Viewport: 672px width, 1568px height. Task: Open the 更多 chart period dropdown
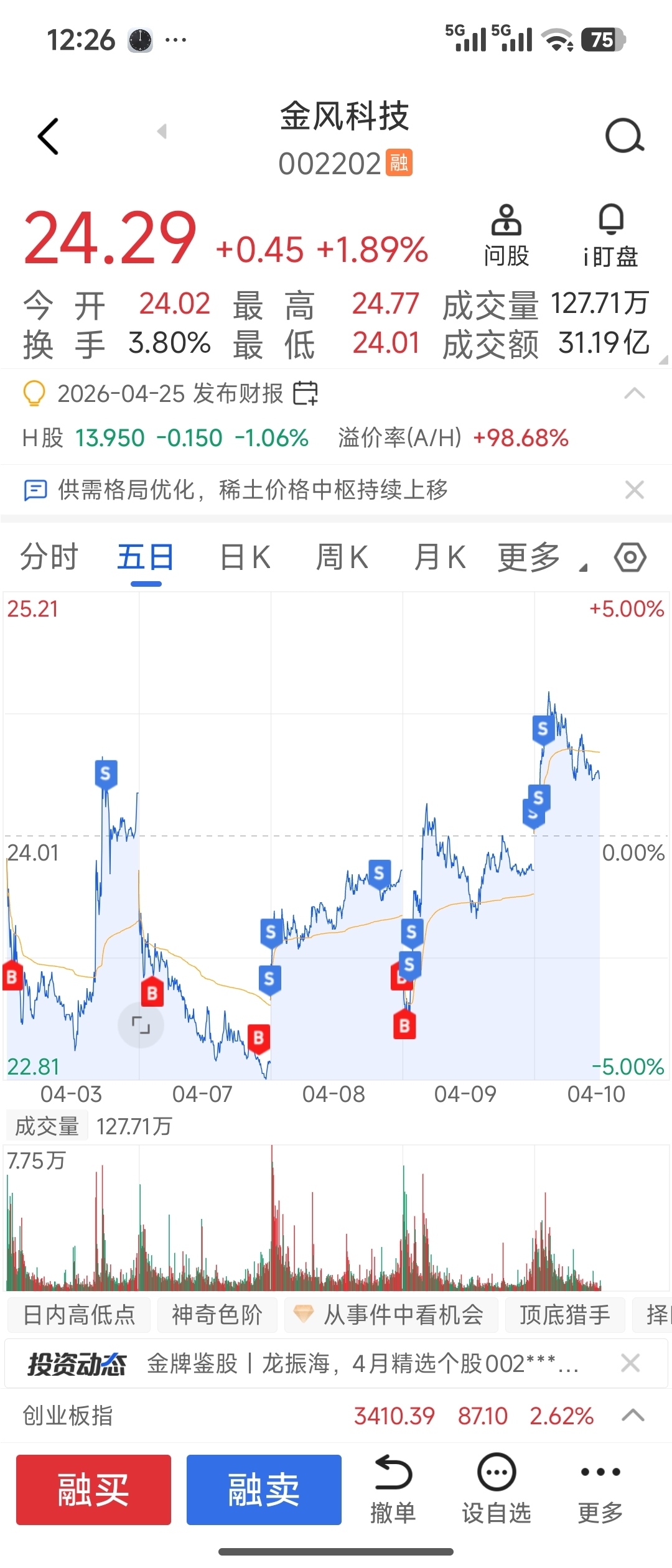tap(541, 557)
